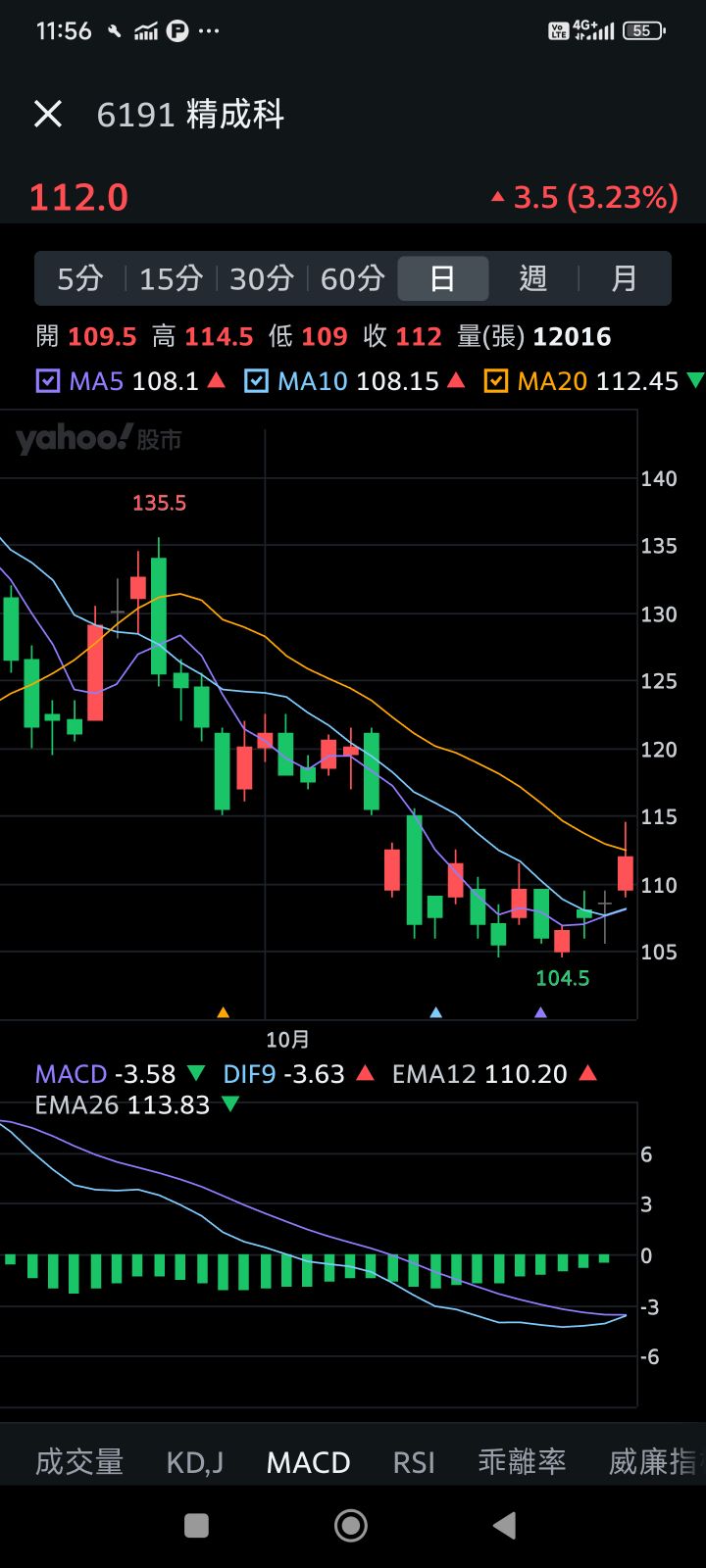Viewport: 706px width, 1568px height.
Task: Close the 6191 精成科 chart view
Action: [x=48, y=115]
